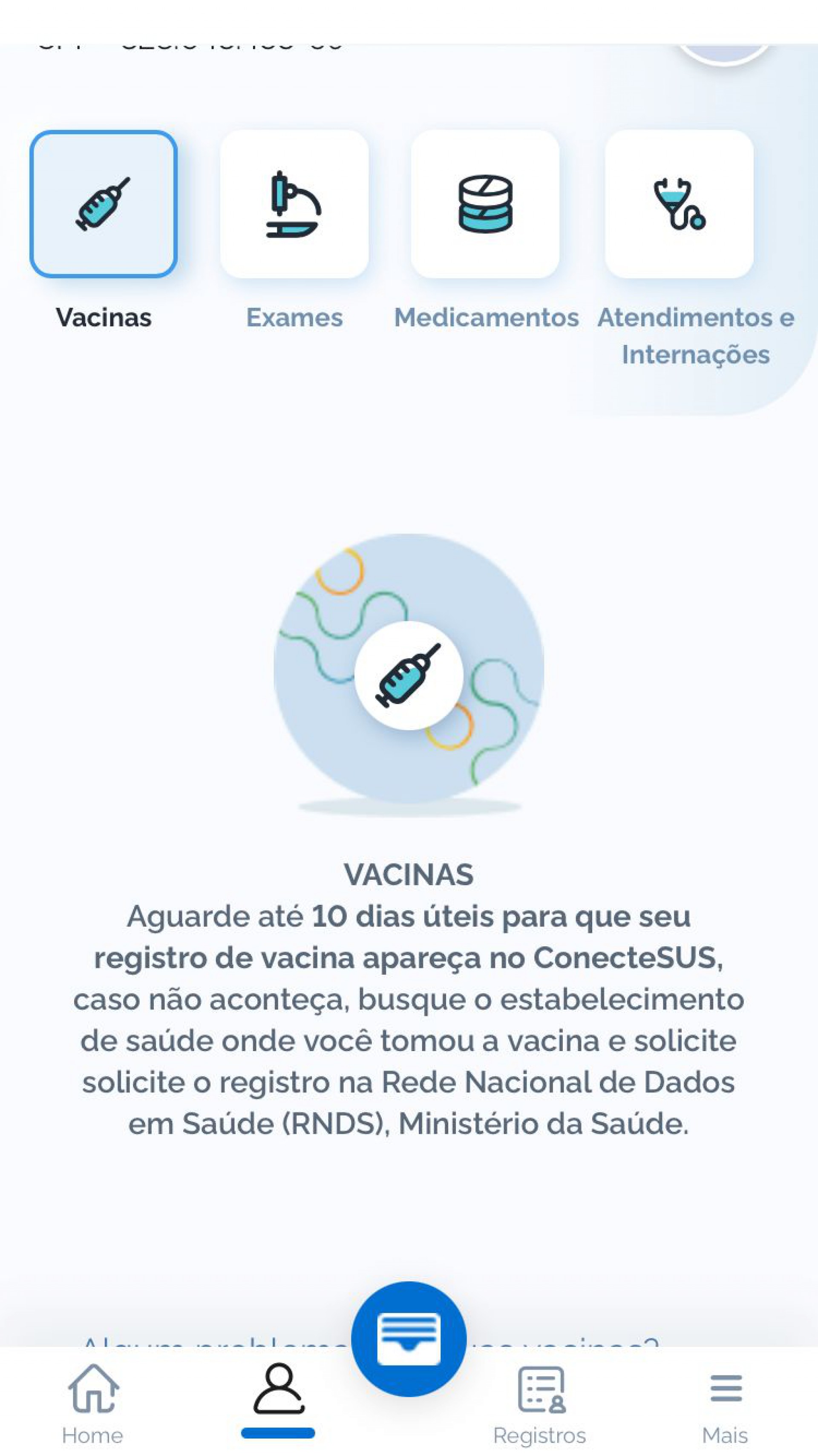818x1456 pixels.
Task: Open the Exames category
Action: point(294,204)
